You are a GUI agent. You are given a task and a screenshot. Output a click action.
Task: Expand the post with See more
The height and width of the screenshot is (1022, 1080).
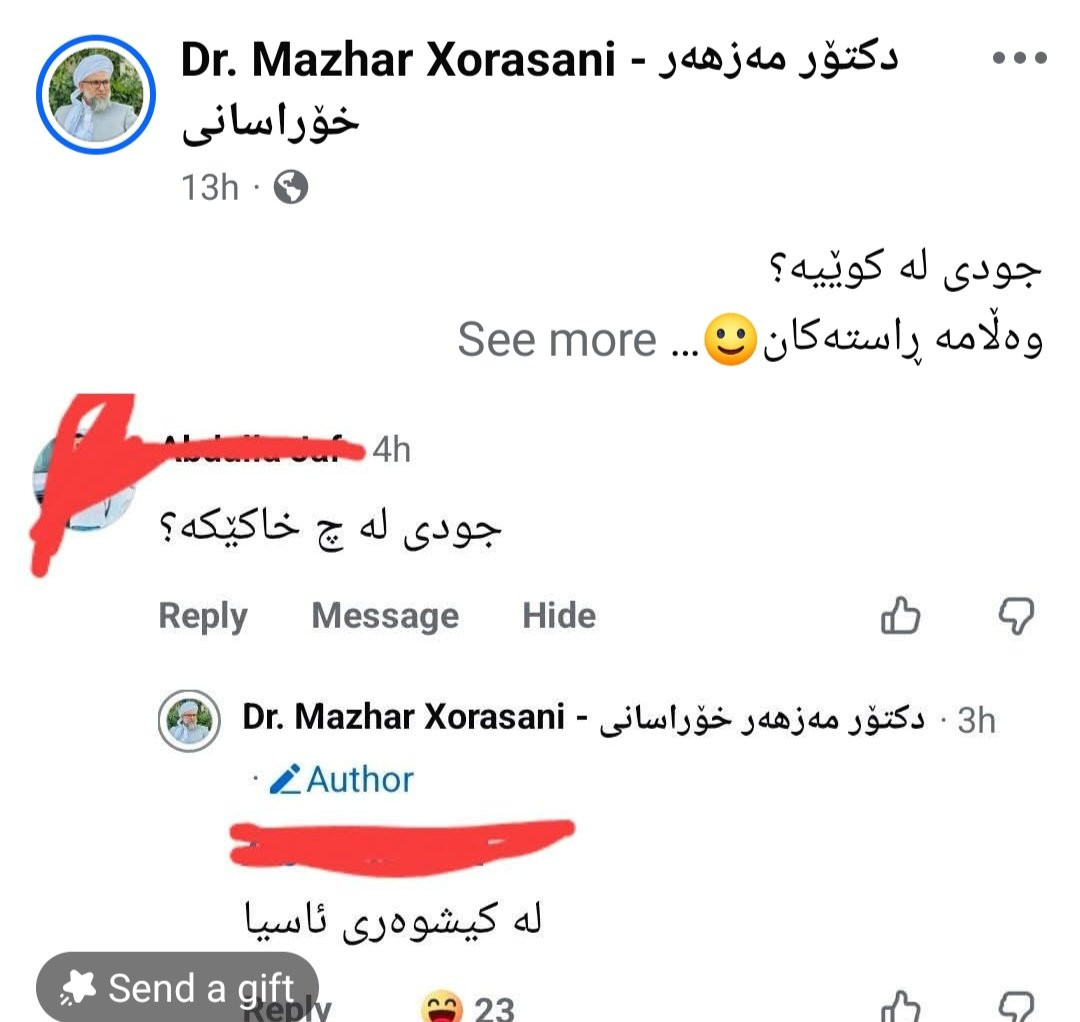click(x=557, y=340)
